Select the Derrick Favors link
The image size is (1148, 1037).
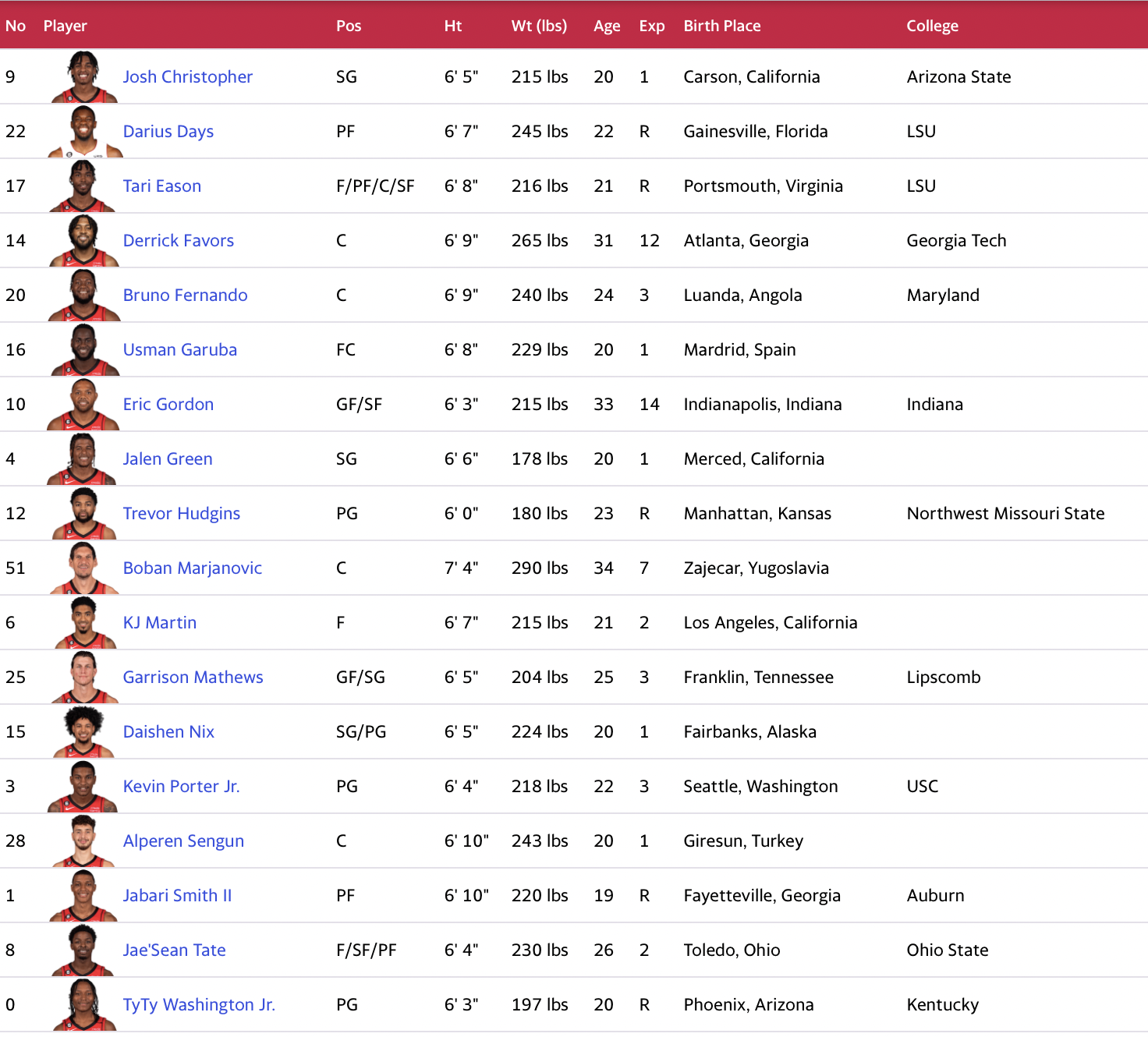click(x=178, y=240)
